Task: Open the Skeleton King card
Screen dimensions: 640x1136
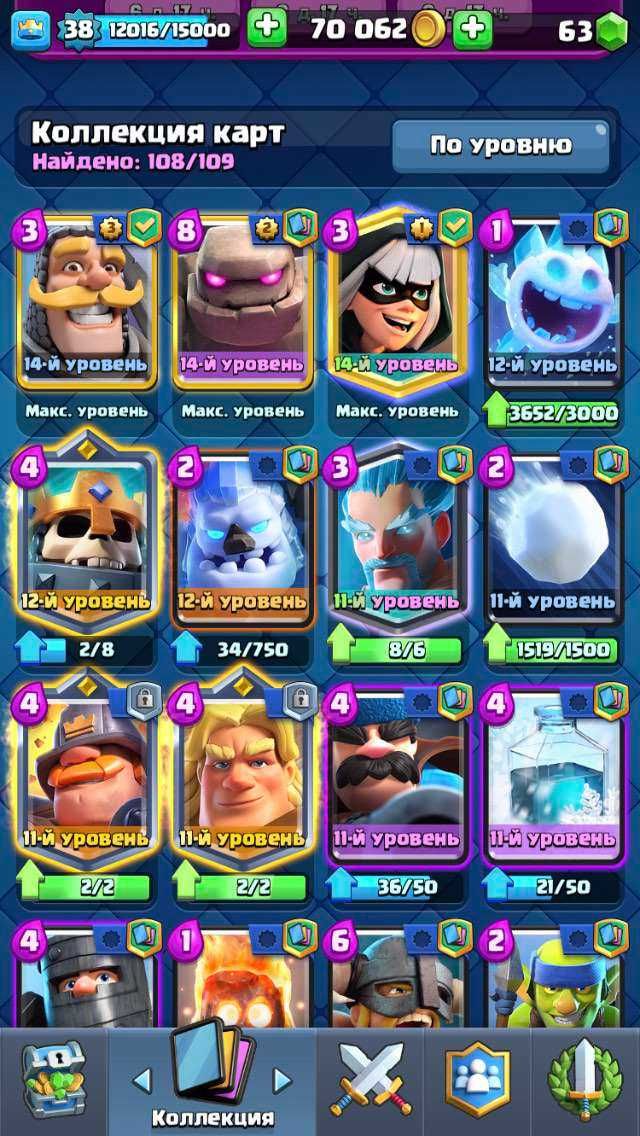Action: (85, 540)
